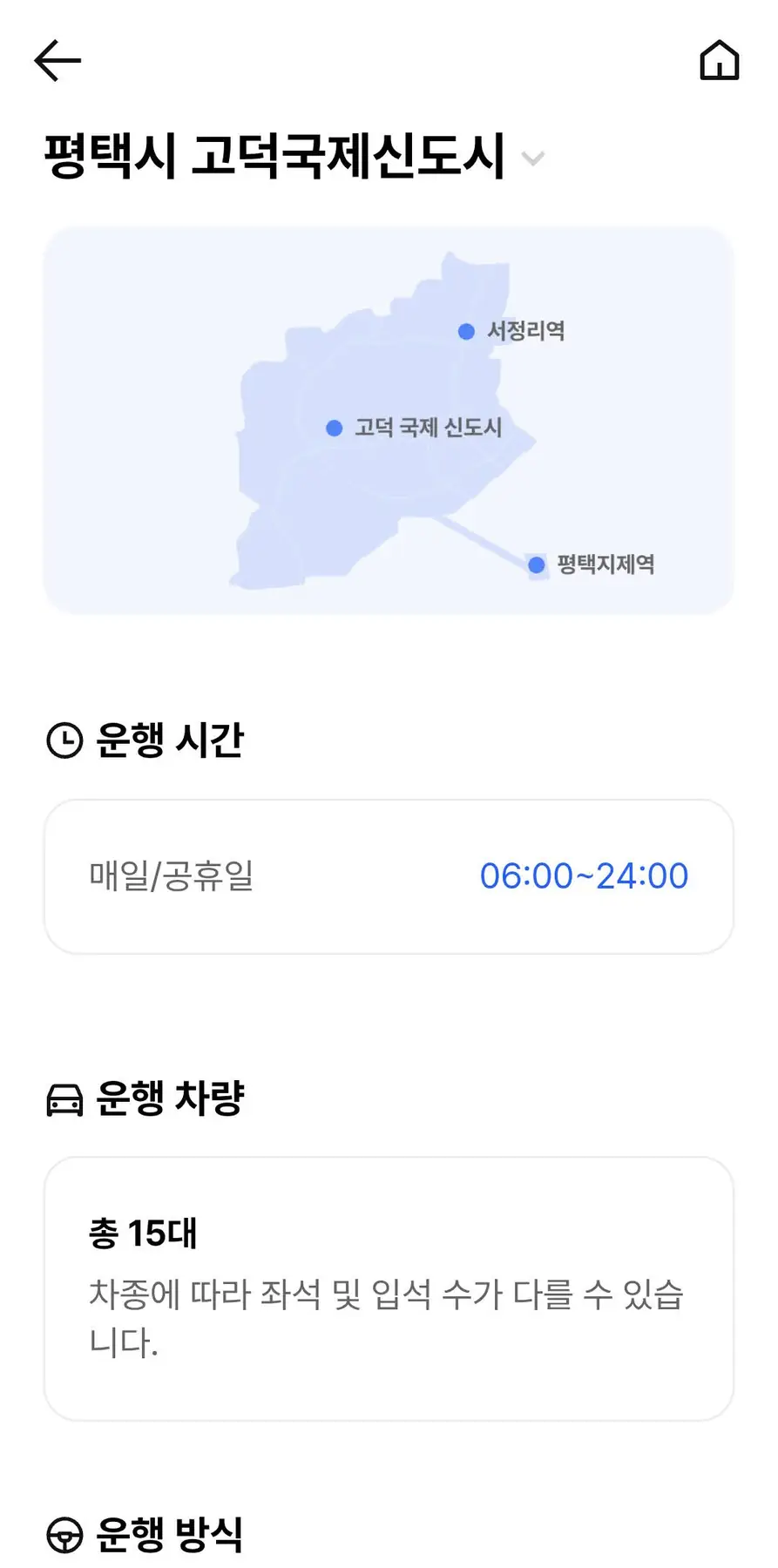Expand the 평택시 고덕국제신도시 area dropdown
This screenshot has width=778, height=1568.
coord(532,159)
